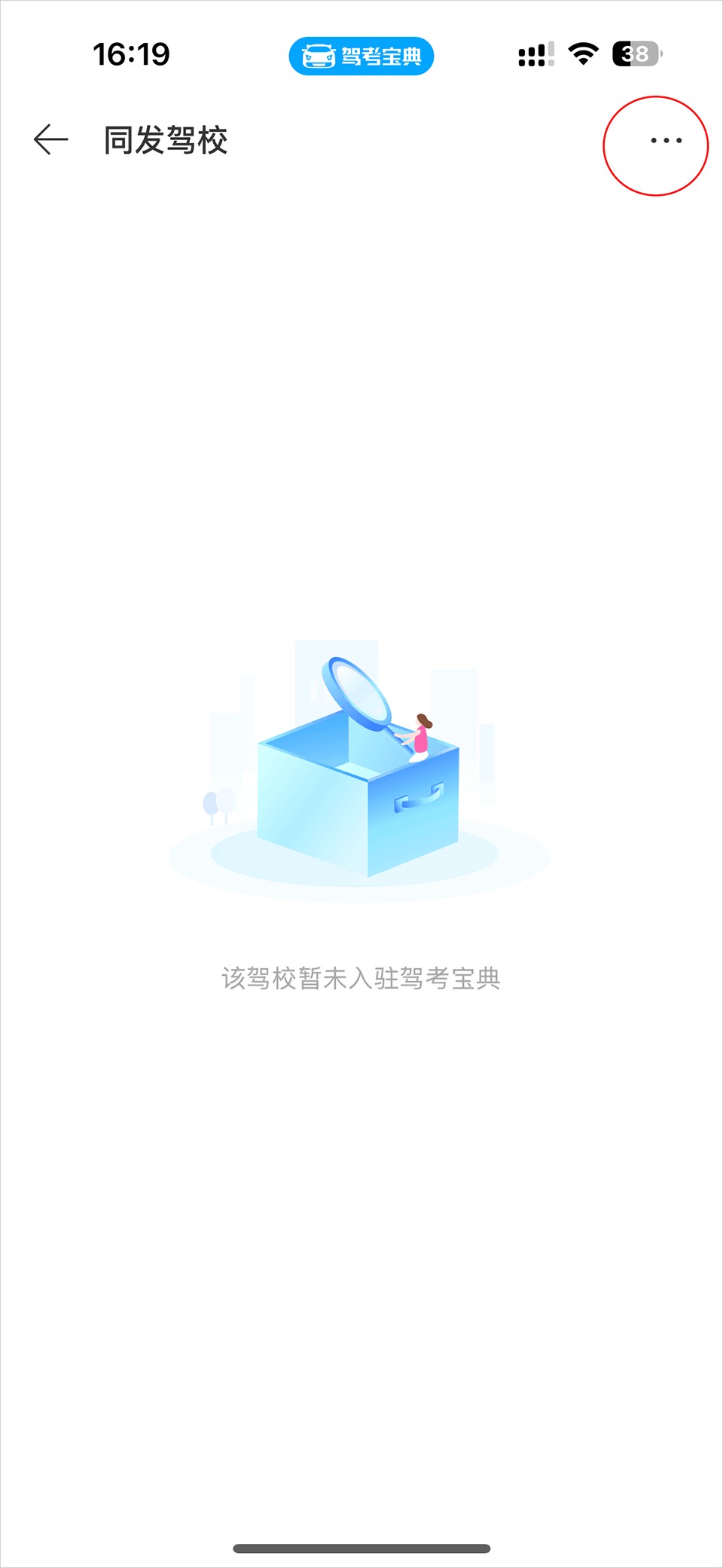
Task: Tap the Wi-Fi status icon
Action: click(x=583, y=54)
